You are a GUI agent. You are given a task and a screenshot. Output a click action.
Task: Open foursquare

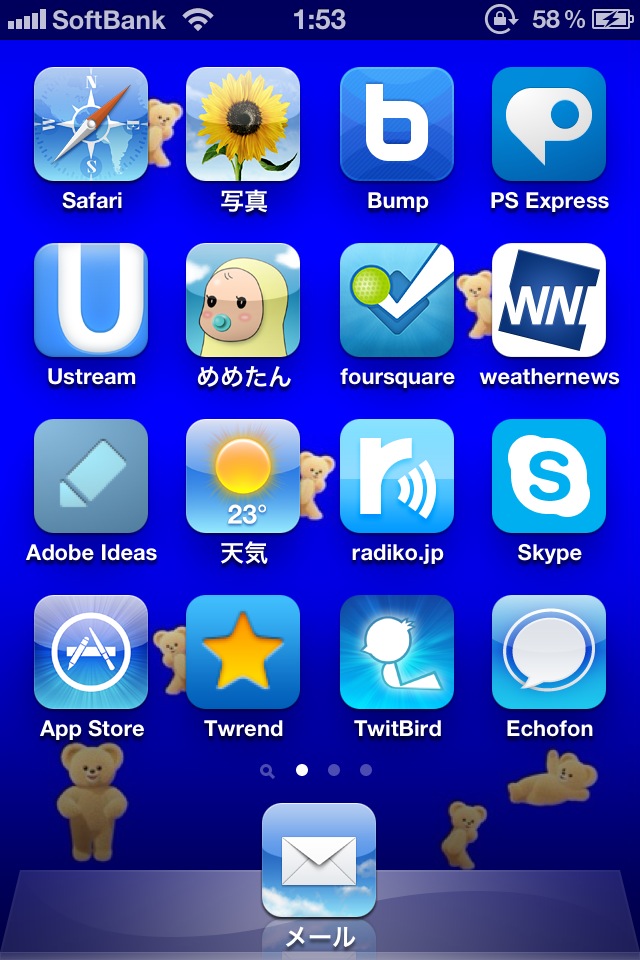click(397, 300)
